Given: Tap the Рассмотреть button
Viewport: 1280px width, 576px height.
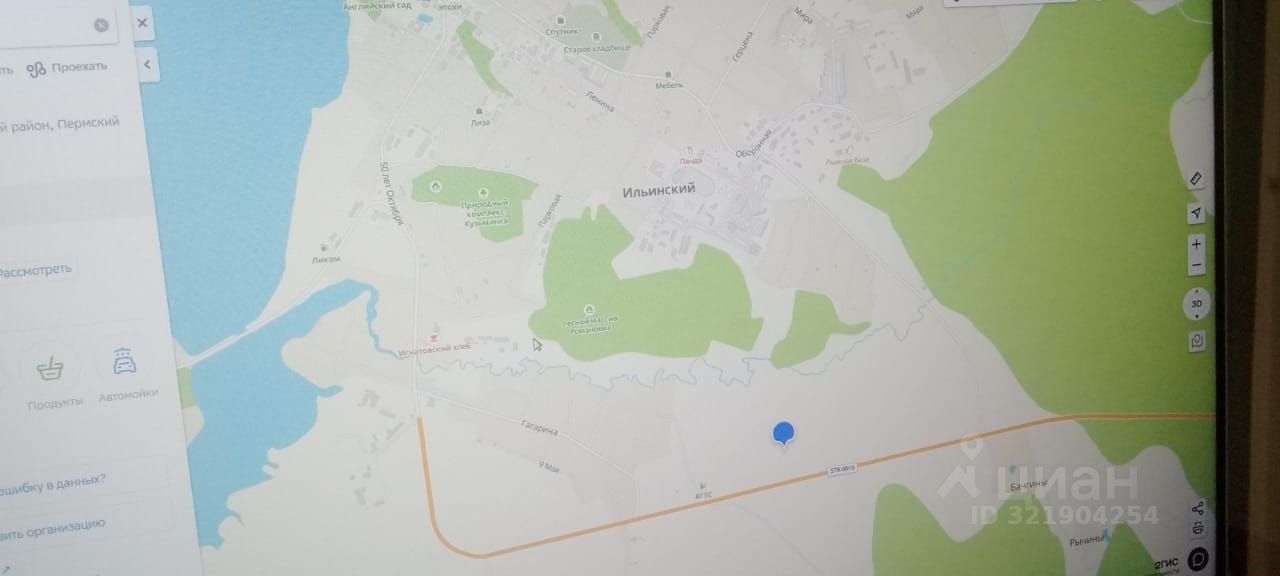Looking at the screenshot, I should coord(34,271).
